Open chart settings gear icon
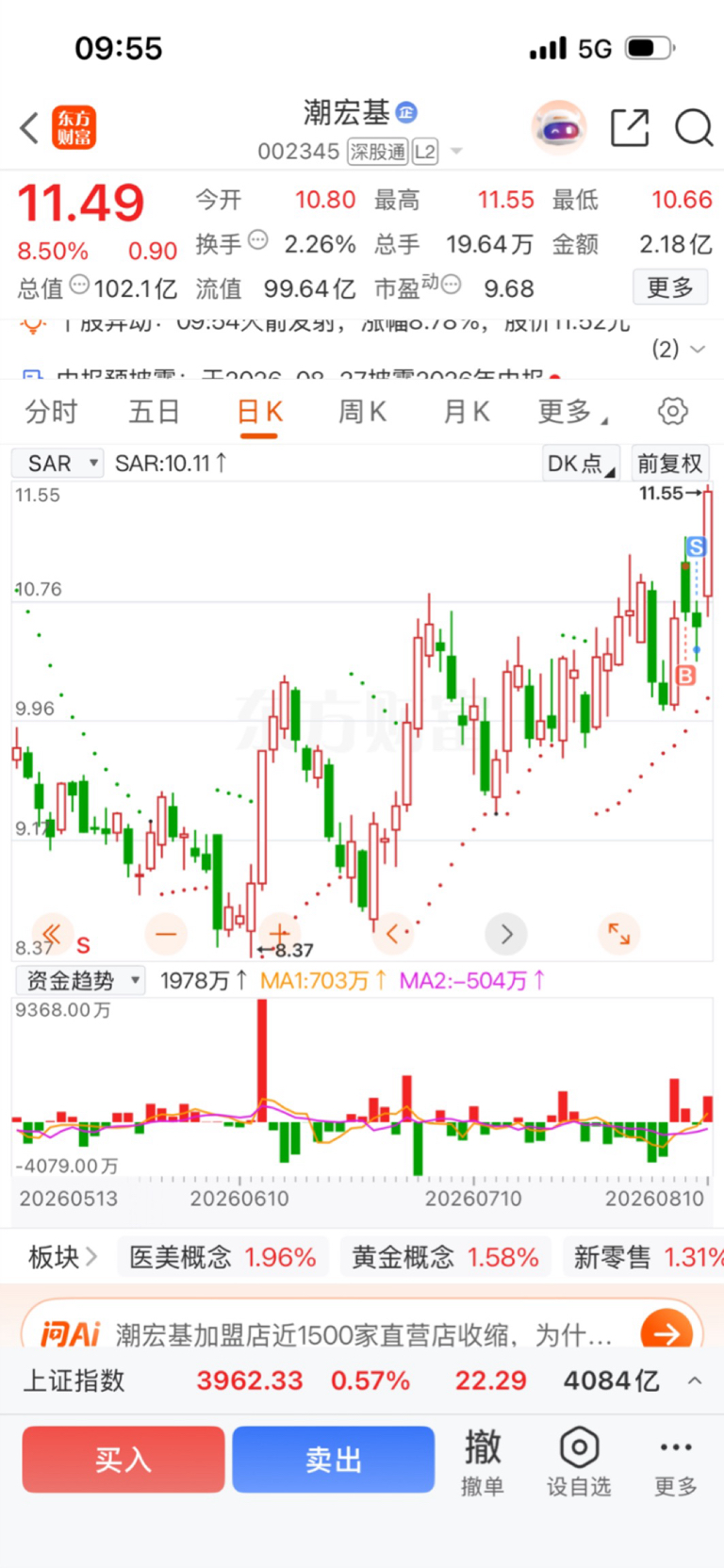The image size is (724, 1568). 672,412
